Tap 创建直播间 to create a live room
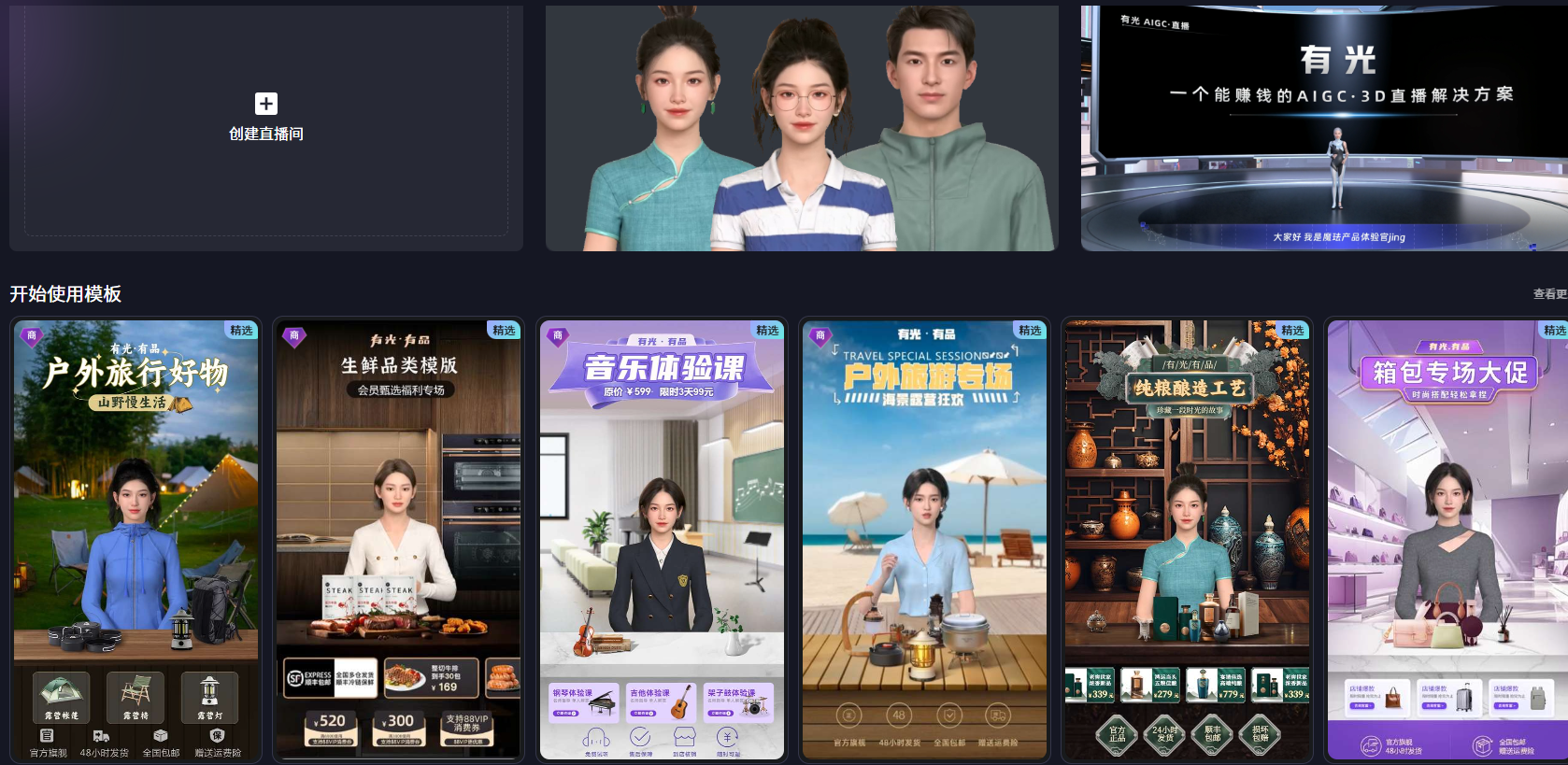The height and width of the screenshot is (765, 1568). click(x=266, y=119)
